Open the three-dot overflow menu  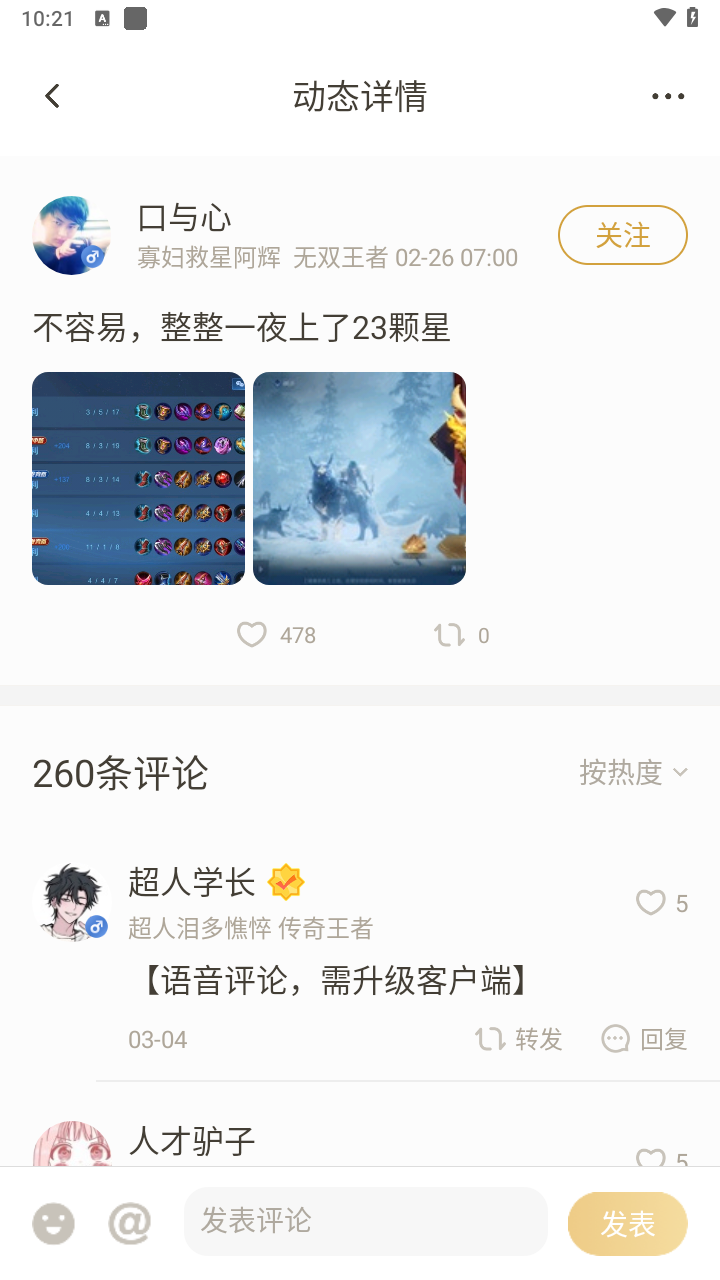(x=667, y=96)
